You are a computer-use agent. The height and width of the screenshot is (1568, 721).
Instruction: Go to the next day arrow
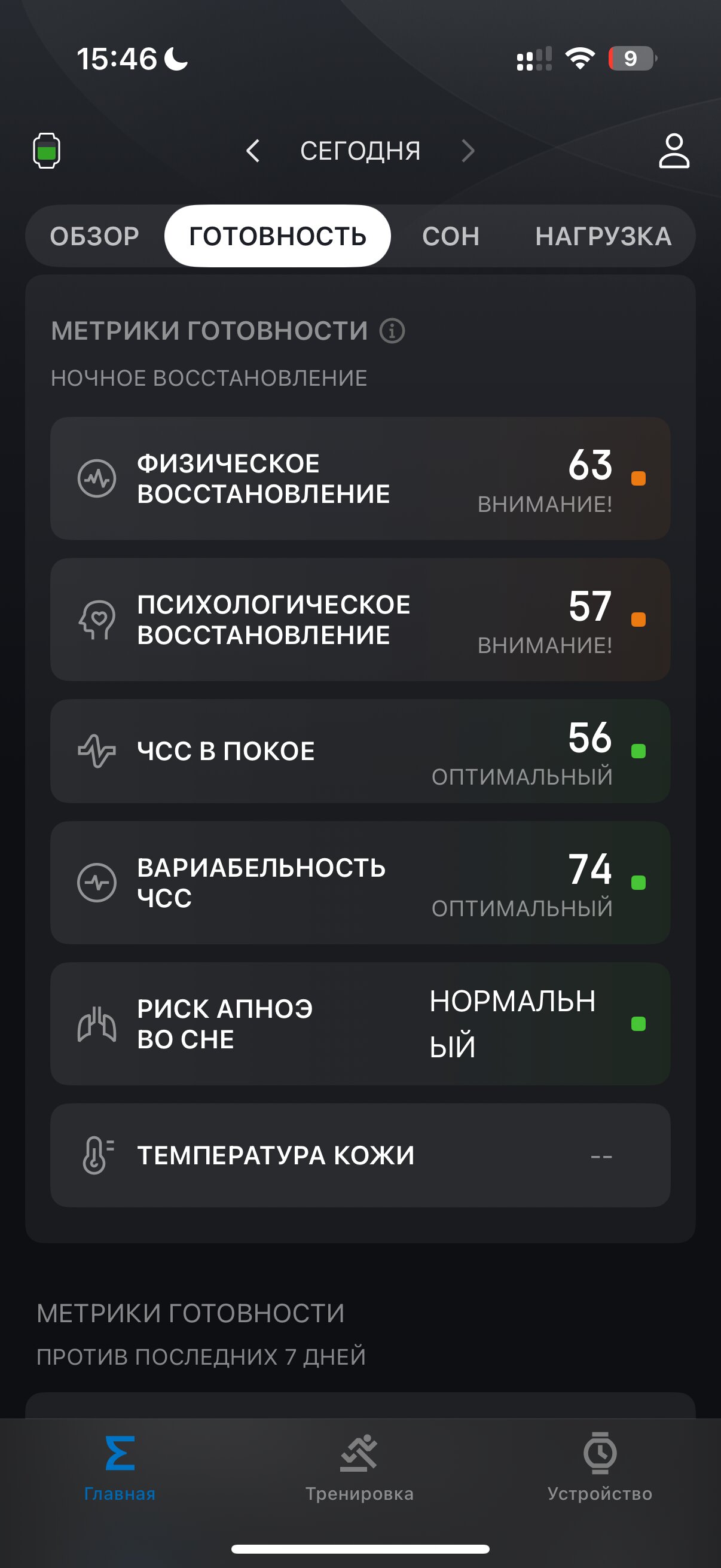click(468, 150)
